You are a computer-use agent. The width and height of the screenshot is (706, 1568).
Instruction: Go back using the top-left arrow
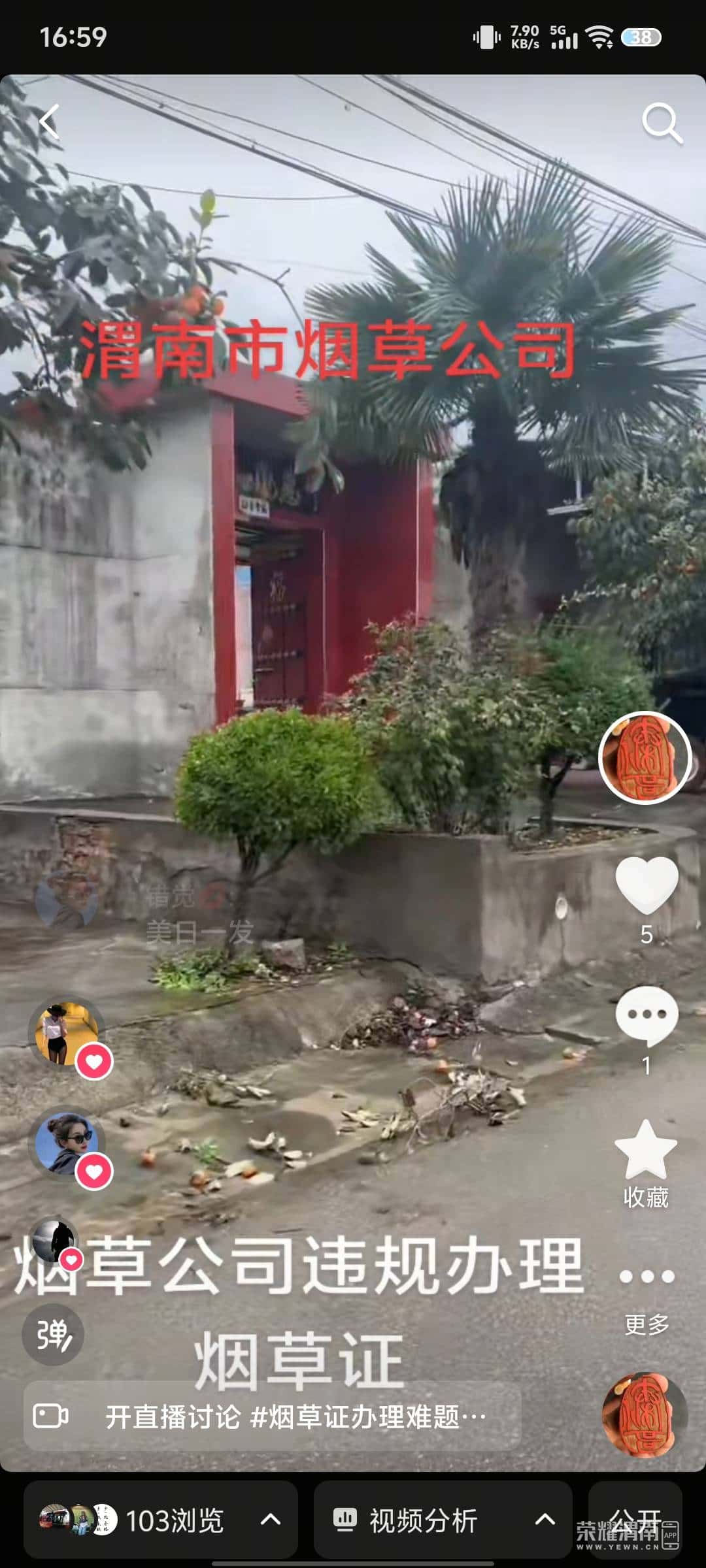[x=50, y=122]
